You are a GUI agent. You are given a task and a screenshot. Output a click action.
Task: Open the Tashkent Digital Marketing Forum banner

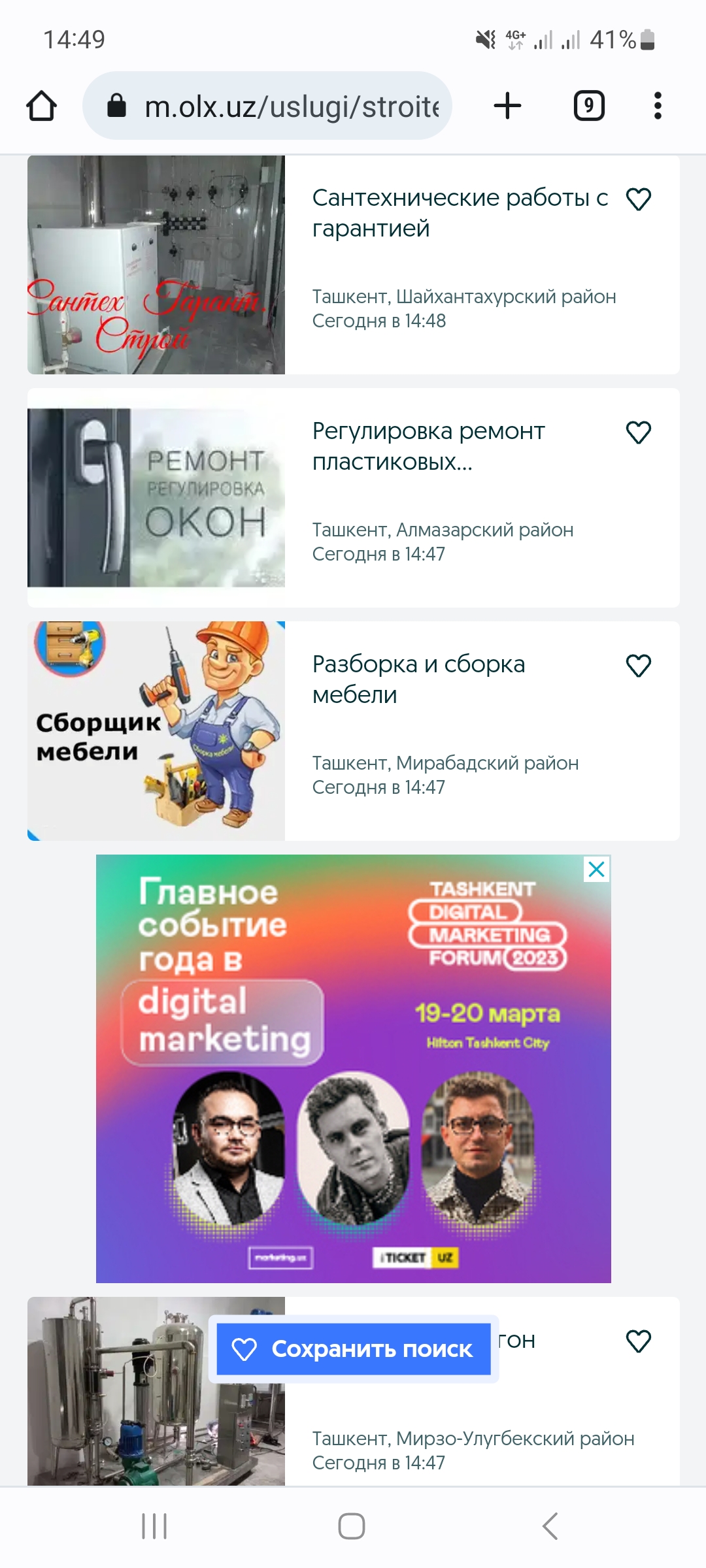353,1071
